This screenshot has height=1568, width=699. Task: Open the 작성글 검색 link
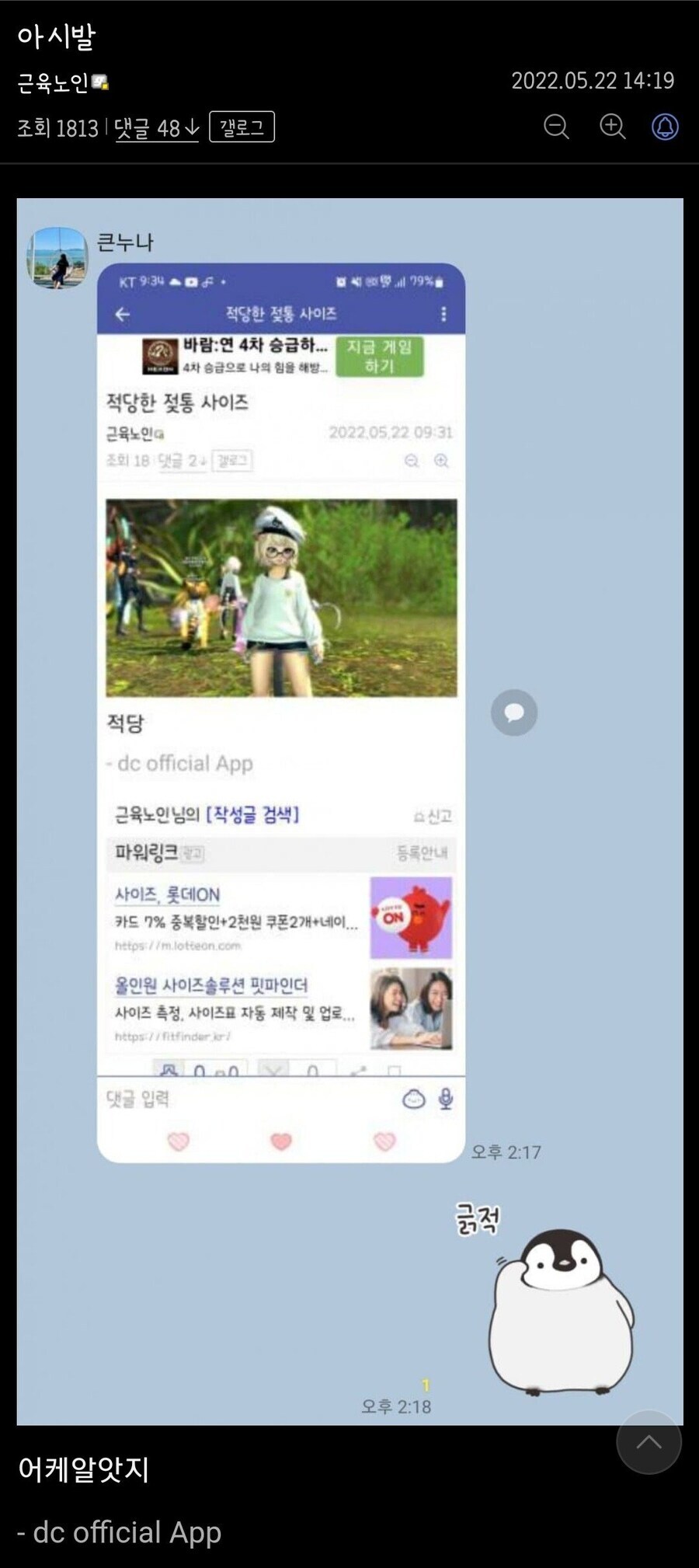tap(254, 815)
